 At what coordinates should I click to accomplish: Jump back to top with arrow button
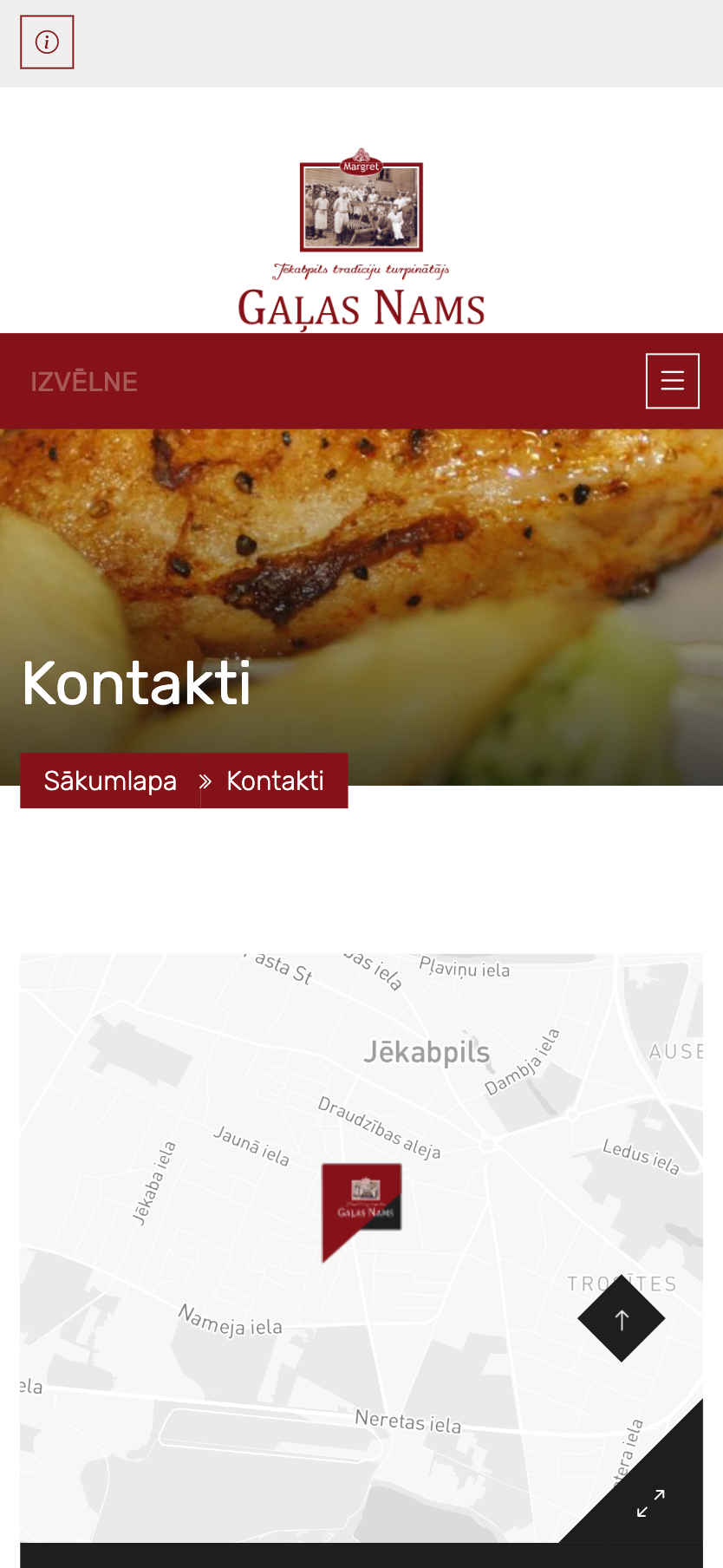pyautogui.click(x=622, y=1319)
